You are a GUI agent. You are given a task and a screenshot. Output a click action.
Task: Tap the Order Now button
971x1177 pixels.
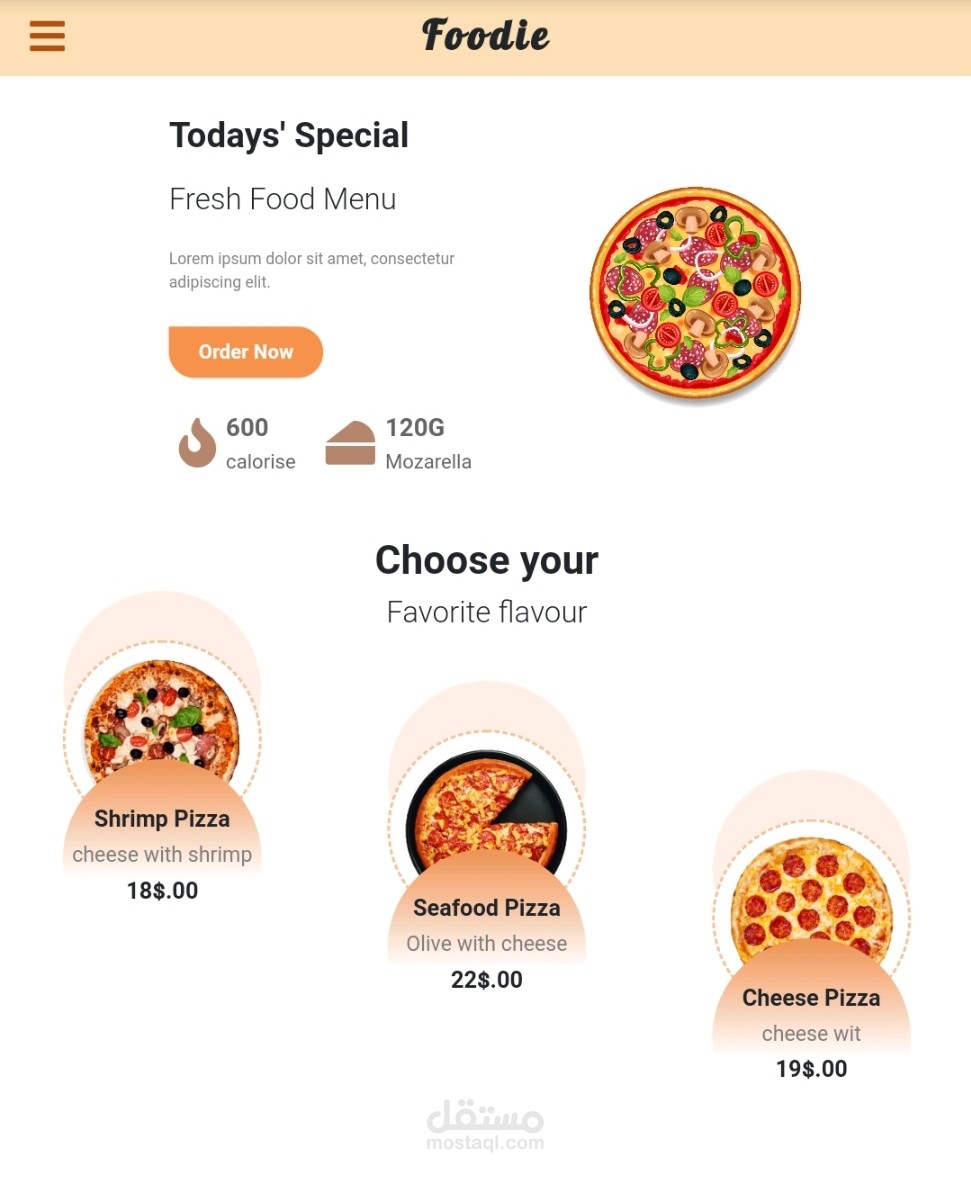coord(245,352)
